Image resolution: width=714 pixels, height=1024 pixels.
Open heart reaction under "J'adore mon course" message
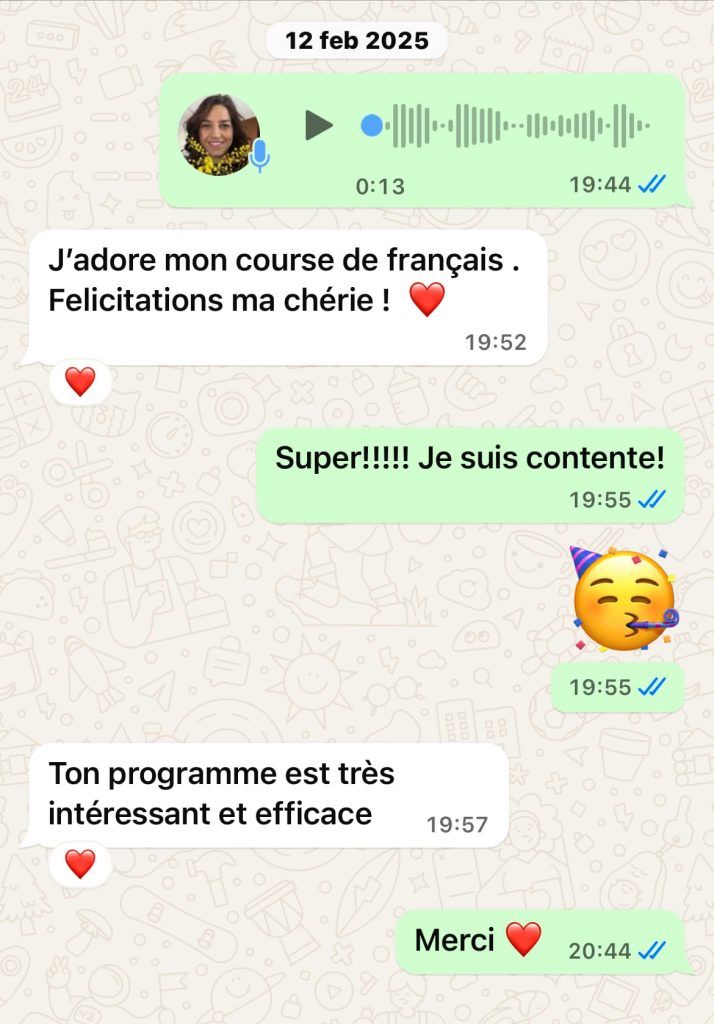pyautogui.click(x=80, y=381)
